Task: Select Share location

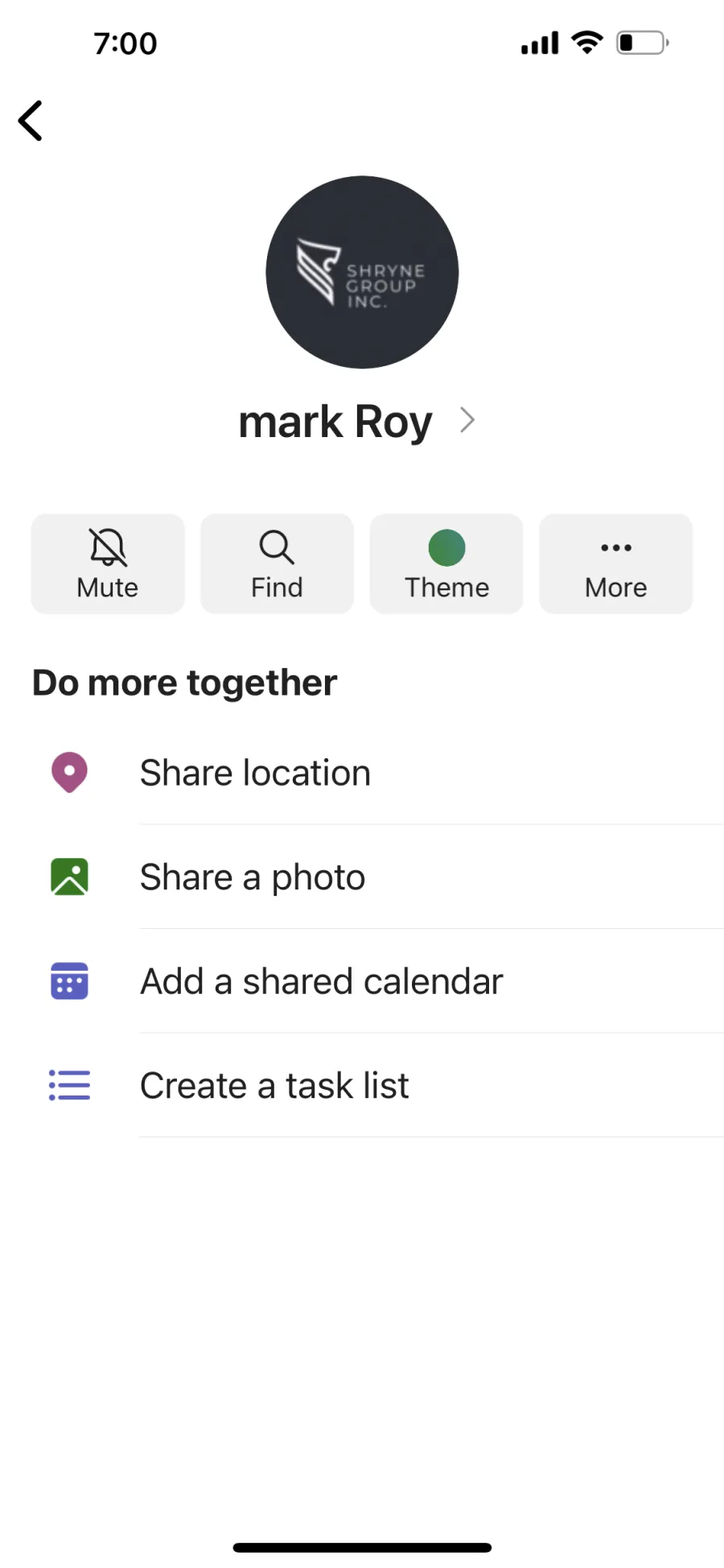Action: (362, 773)
